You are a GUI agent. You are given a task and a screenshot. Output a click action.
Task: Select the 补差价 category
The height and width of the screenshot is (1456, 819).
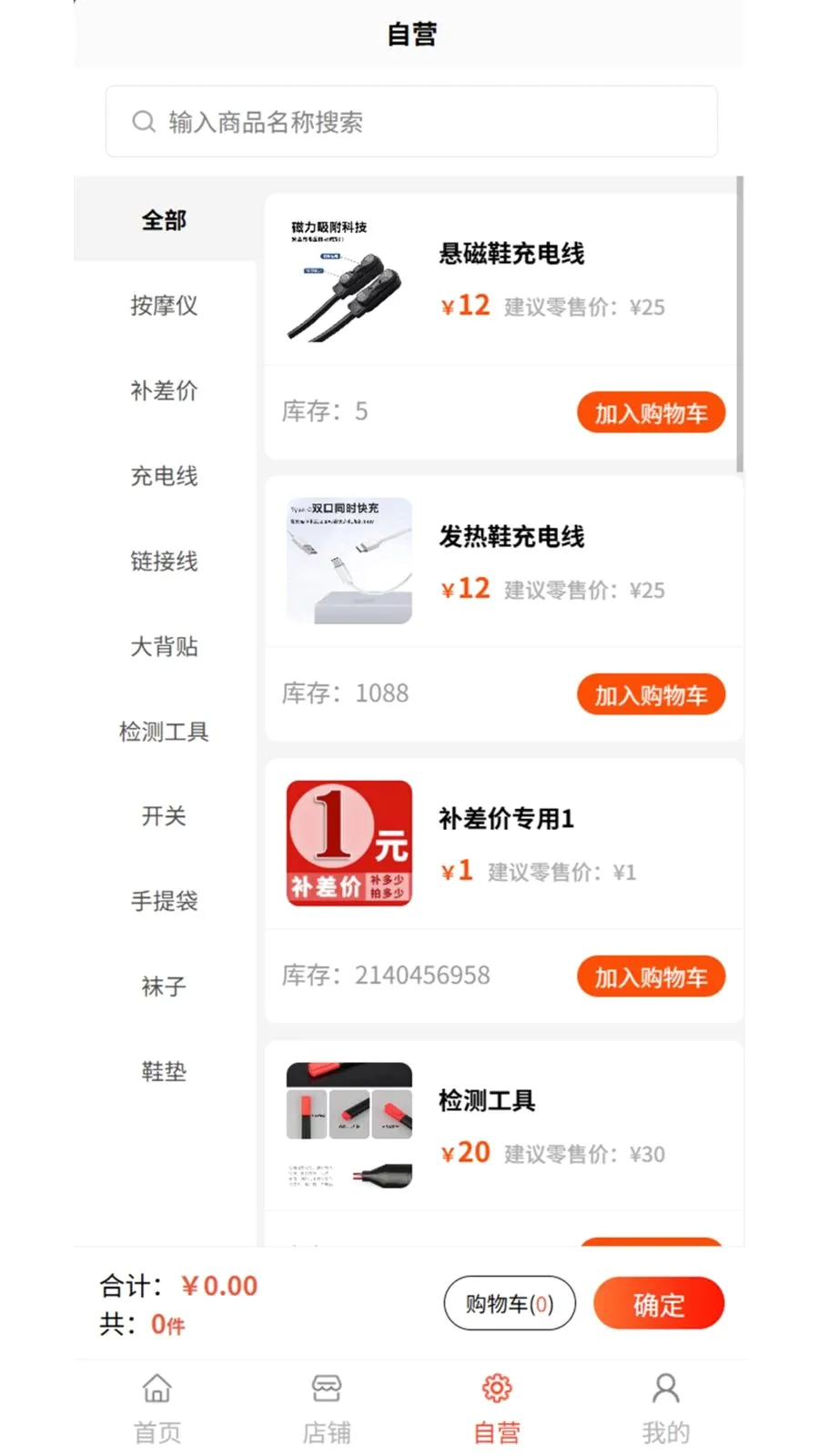[164, 390]
